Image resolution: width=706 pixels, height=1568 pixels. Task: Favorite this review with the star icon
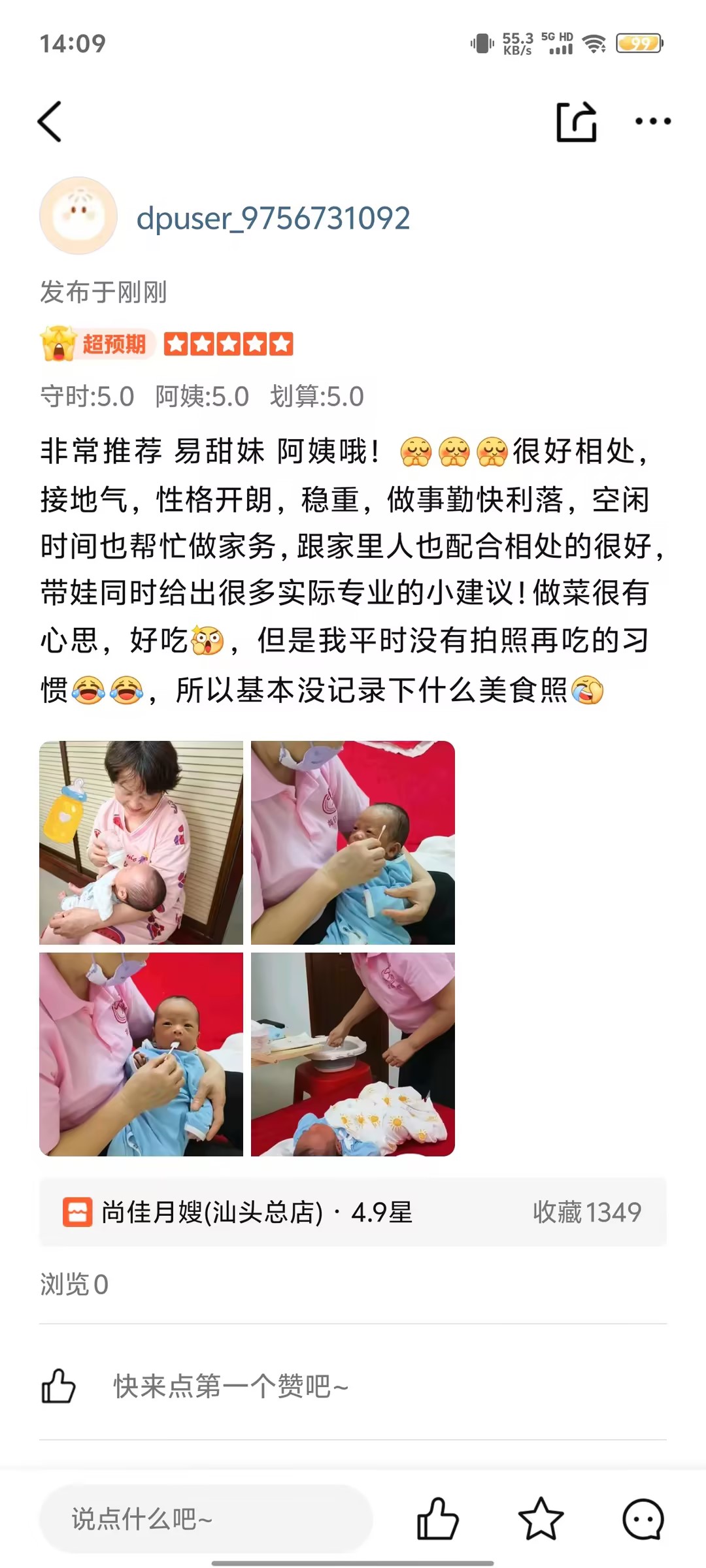click(541, 1519)
